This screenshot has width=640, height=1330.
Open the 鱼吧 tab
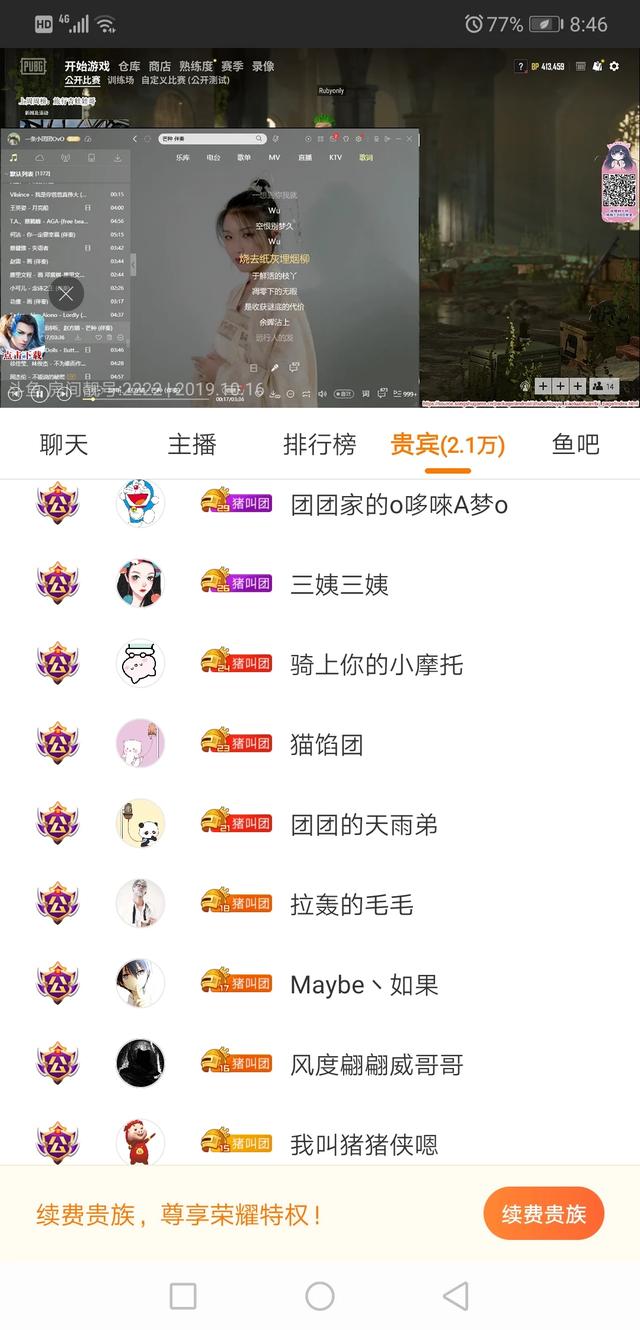click(575, 445)
